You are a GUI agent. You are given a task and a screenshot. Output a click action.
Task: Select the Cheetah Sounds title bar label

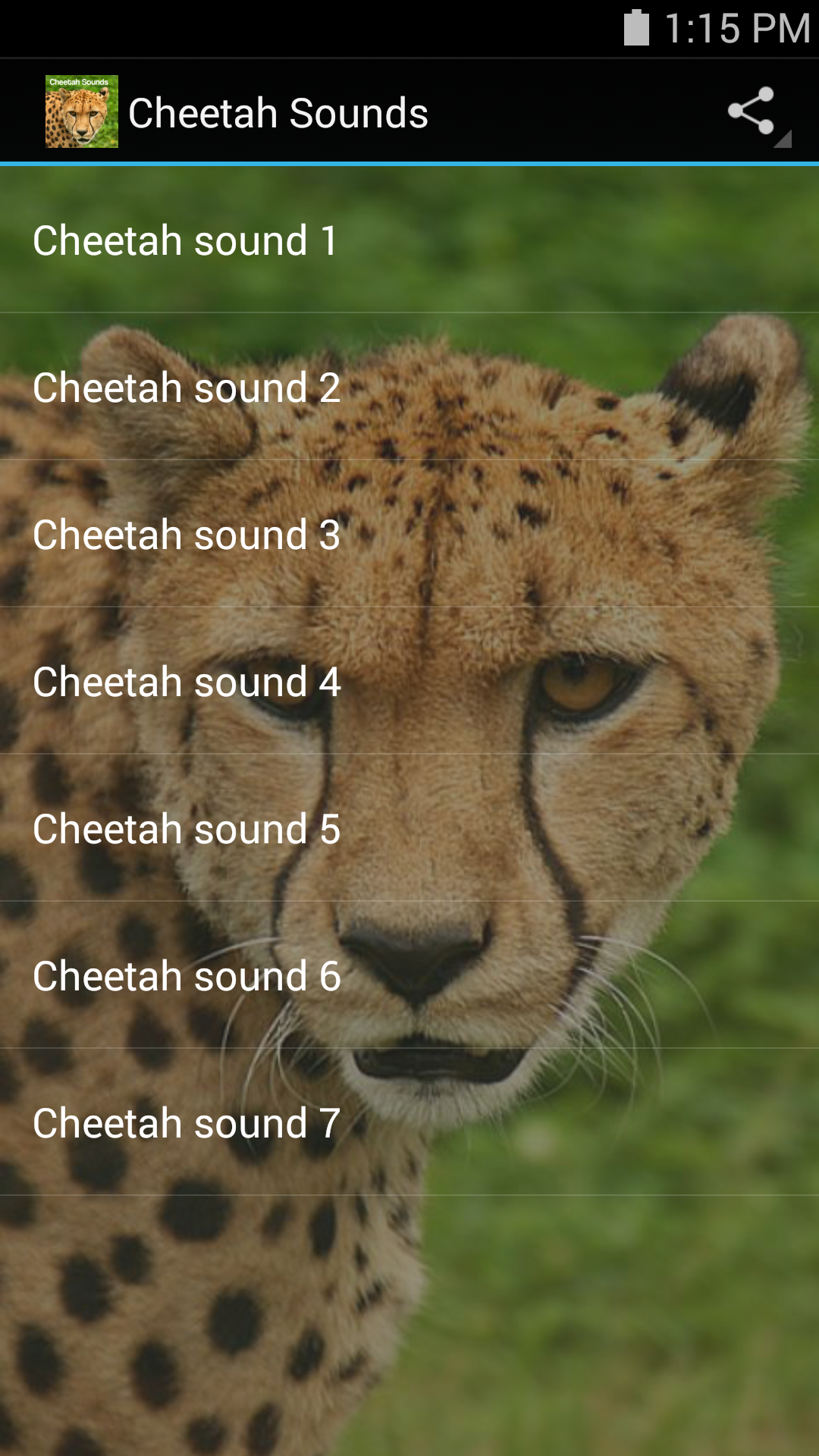pos(278,112)
